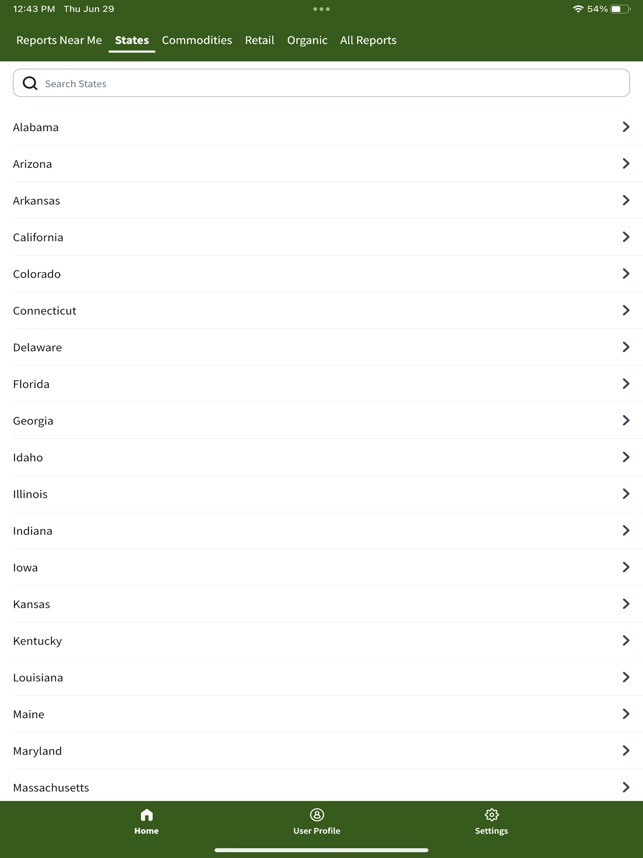Open the Commodities tab
643x858 pixels.
click(x=197, y=40)
